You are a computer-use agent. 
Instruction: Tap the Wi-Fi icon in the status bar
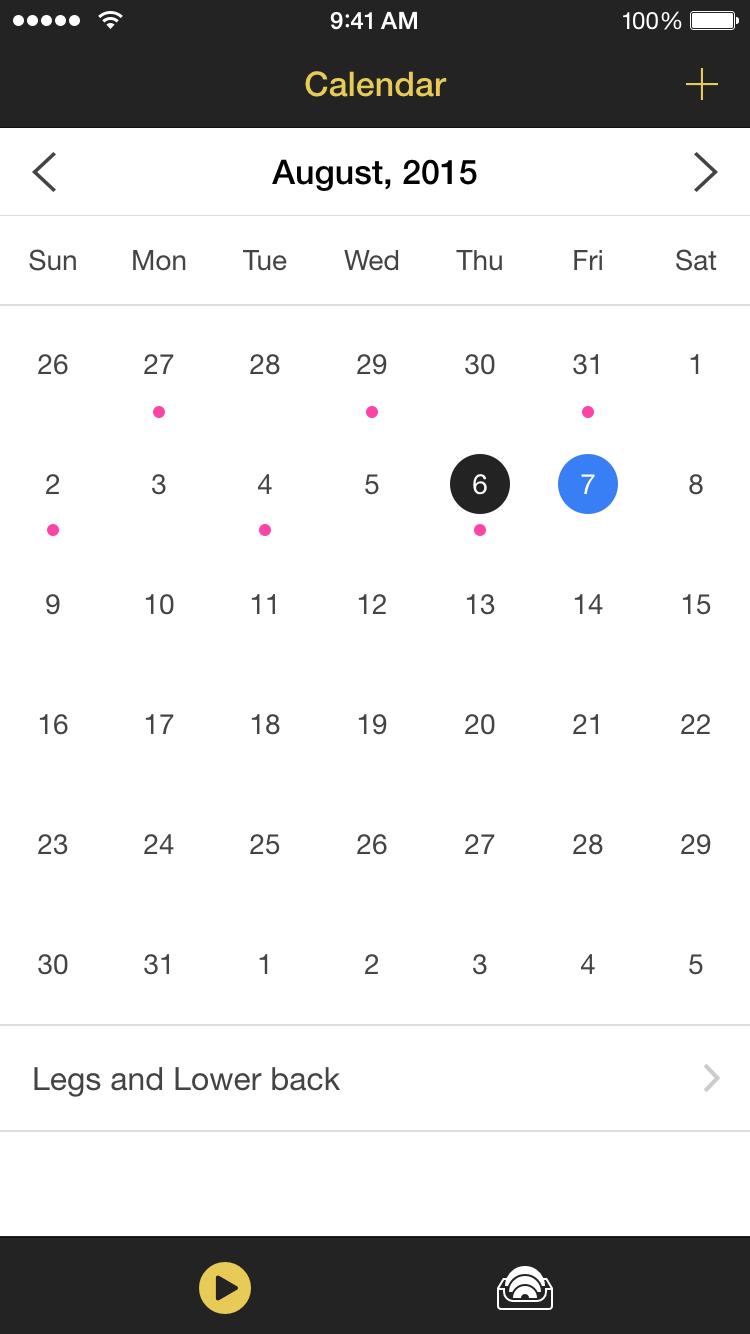pos(108,20)
